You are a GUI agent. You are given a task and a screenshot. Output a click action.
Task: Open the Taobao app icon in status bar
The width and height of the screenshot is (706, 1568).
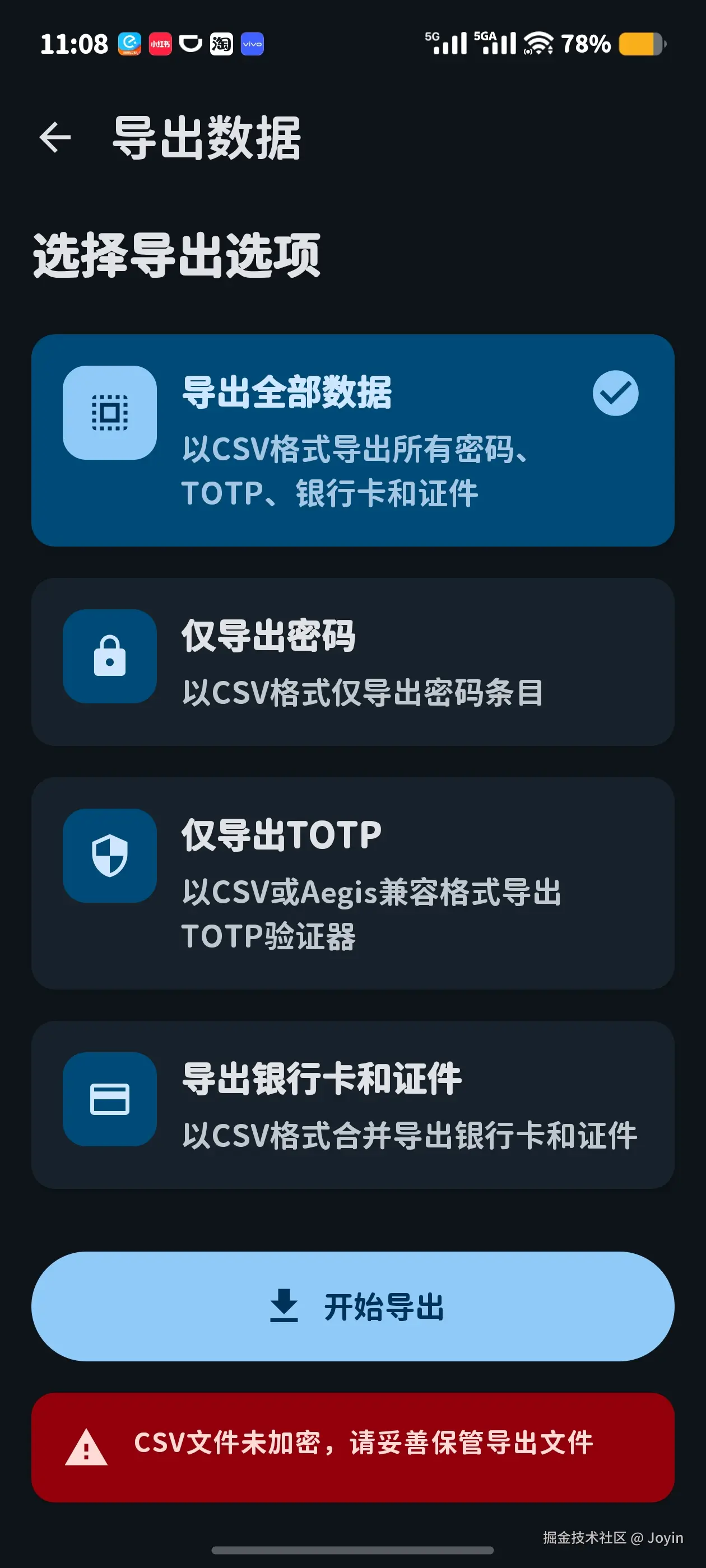222,43
